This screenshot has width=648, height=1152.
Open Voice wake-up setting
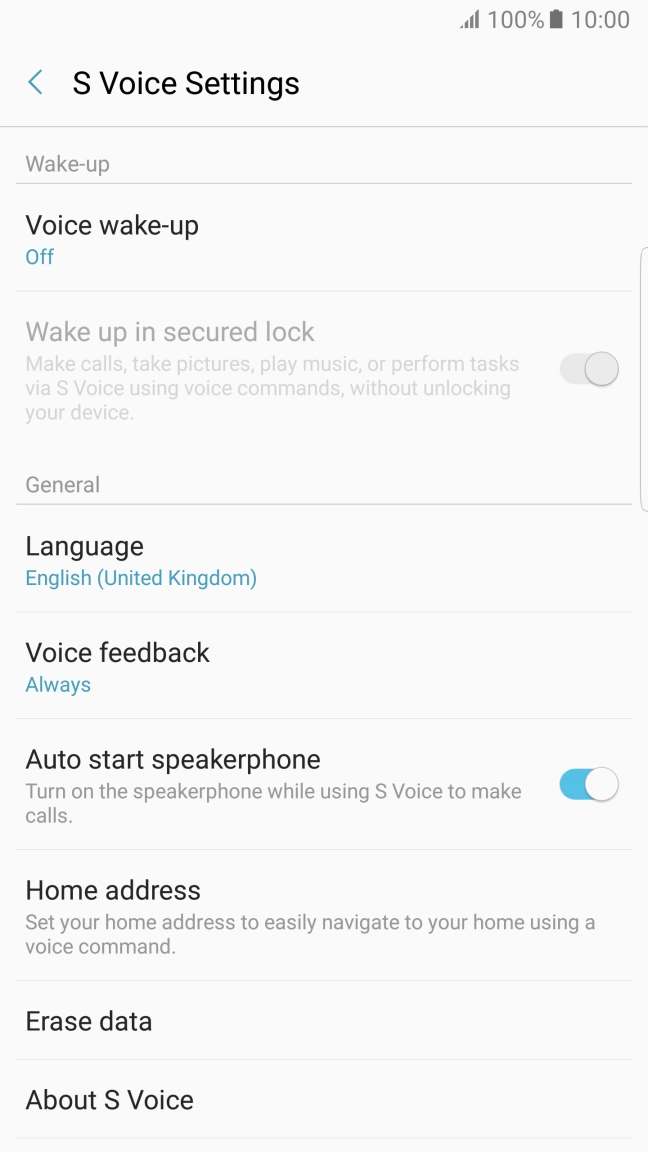pyautogui.click(x=323, y=239)
